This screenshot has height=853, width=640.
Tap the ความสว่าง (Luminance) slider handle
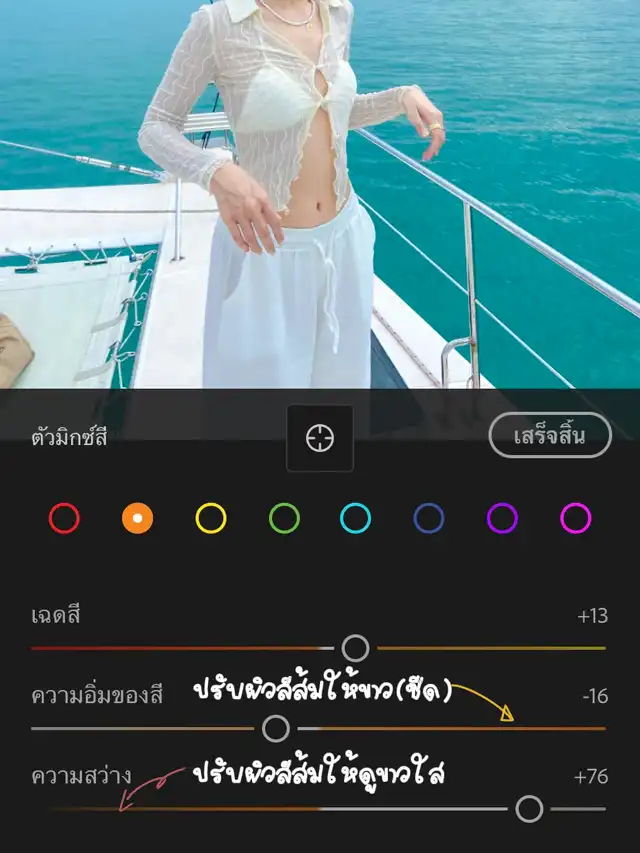click(x=529, y=808)
